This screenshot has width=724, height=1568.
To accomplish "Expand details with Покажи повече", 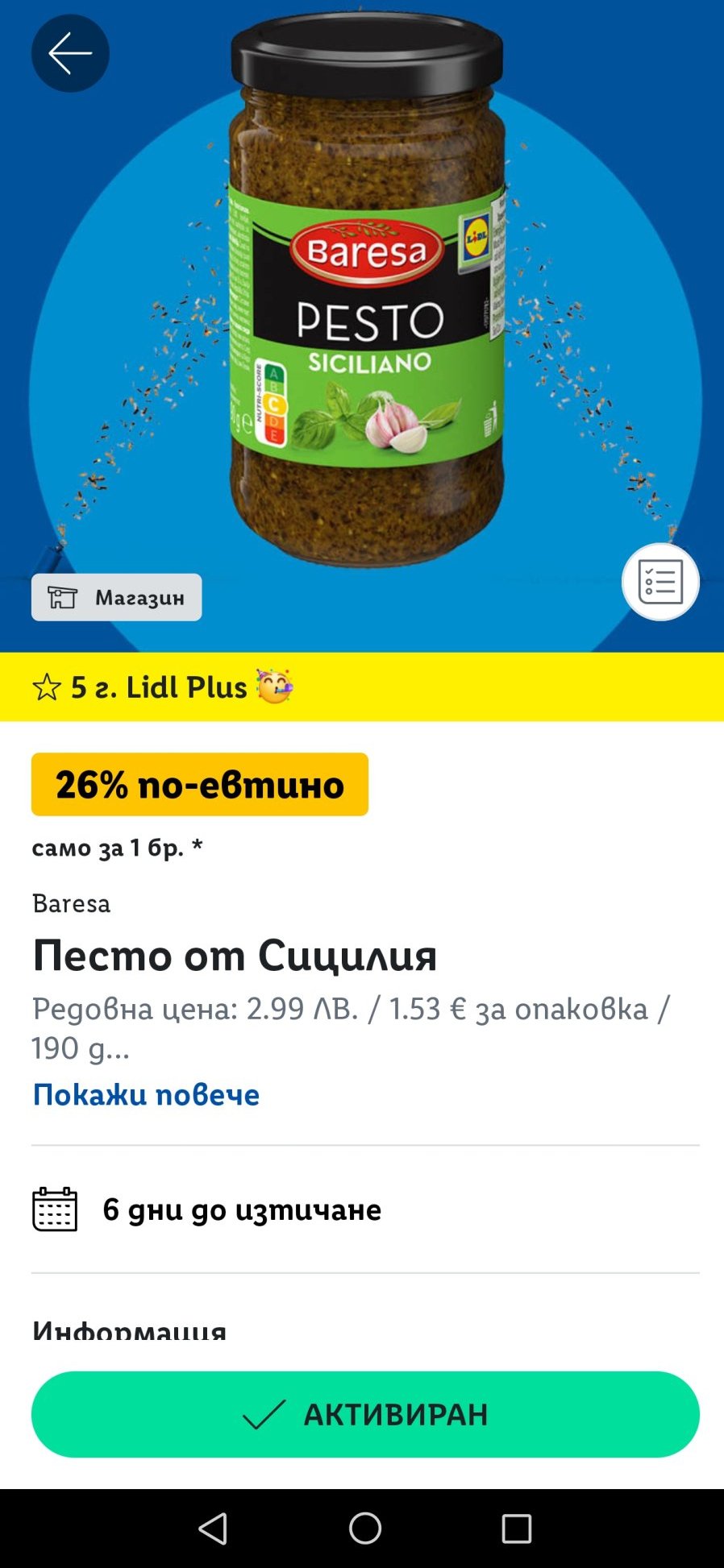I will [x=146, y=1094].
